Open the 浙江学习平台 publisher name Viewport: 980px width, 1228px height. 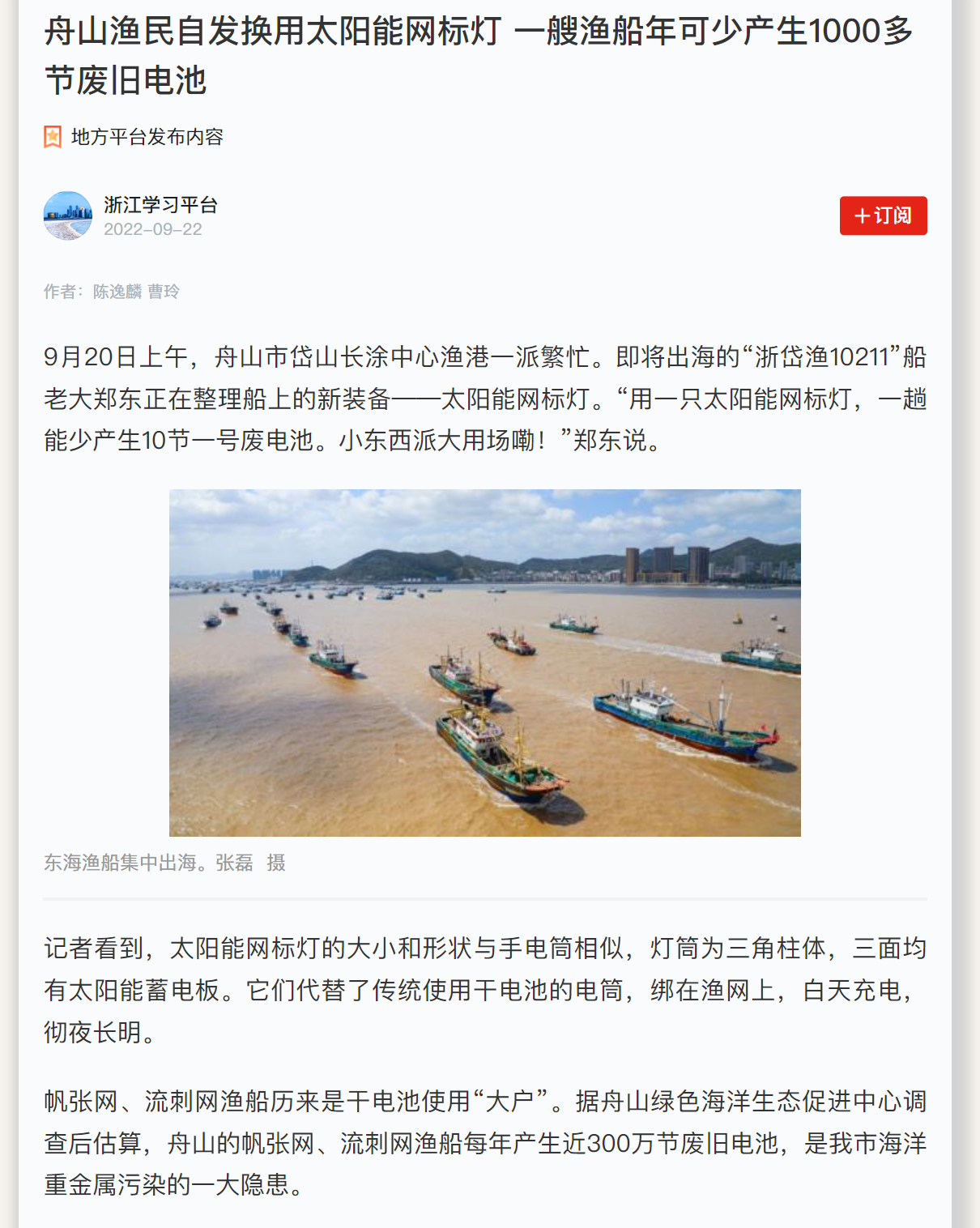point(160,205)
